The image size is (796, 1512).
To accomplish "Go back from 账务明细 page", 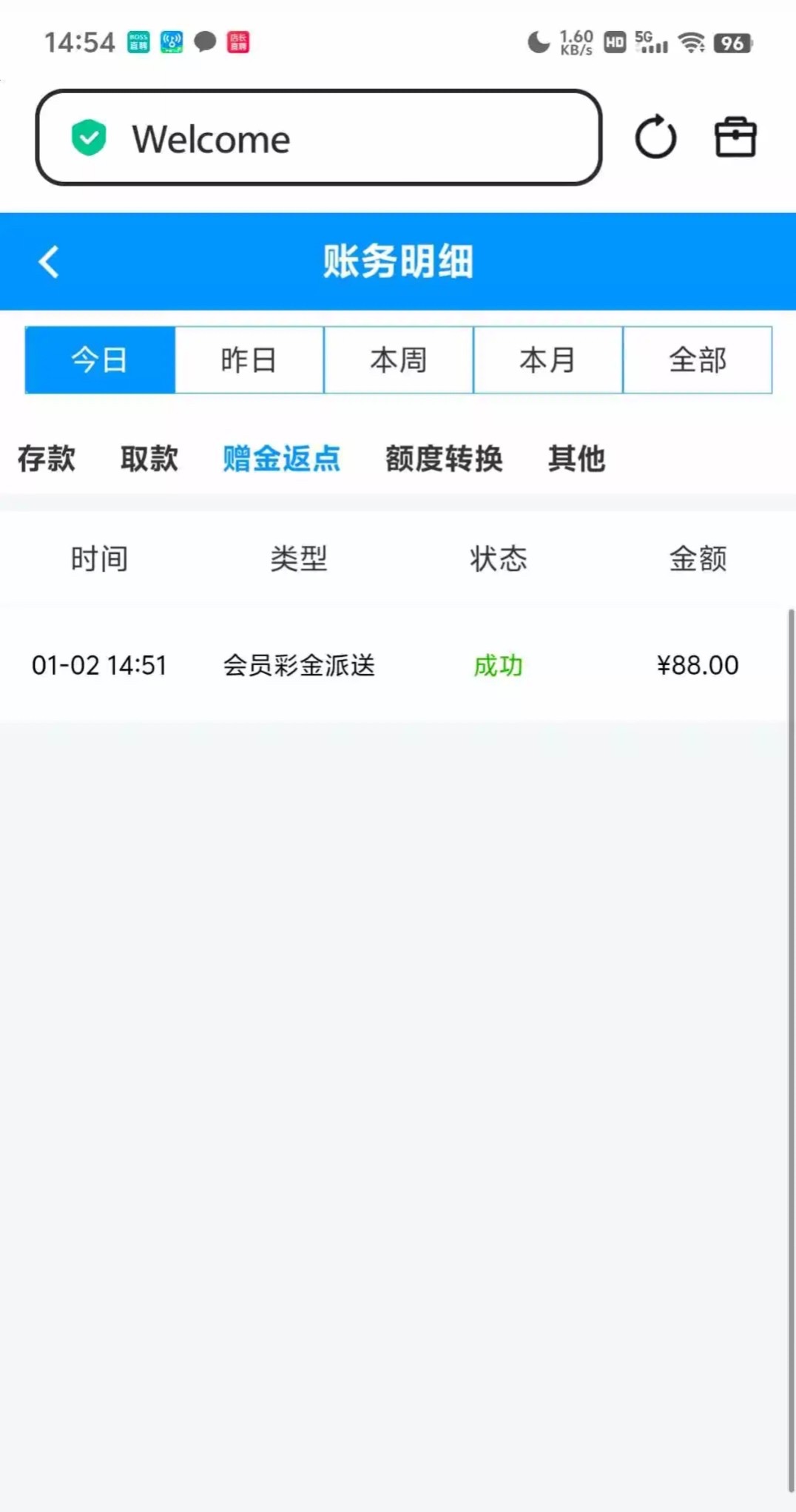I will tap(49, 262).
